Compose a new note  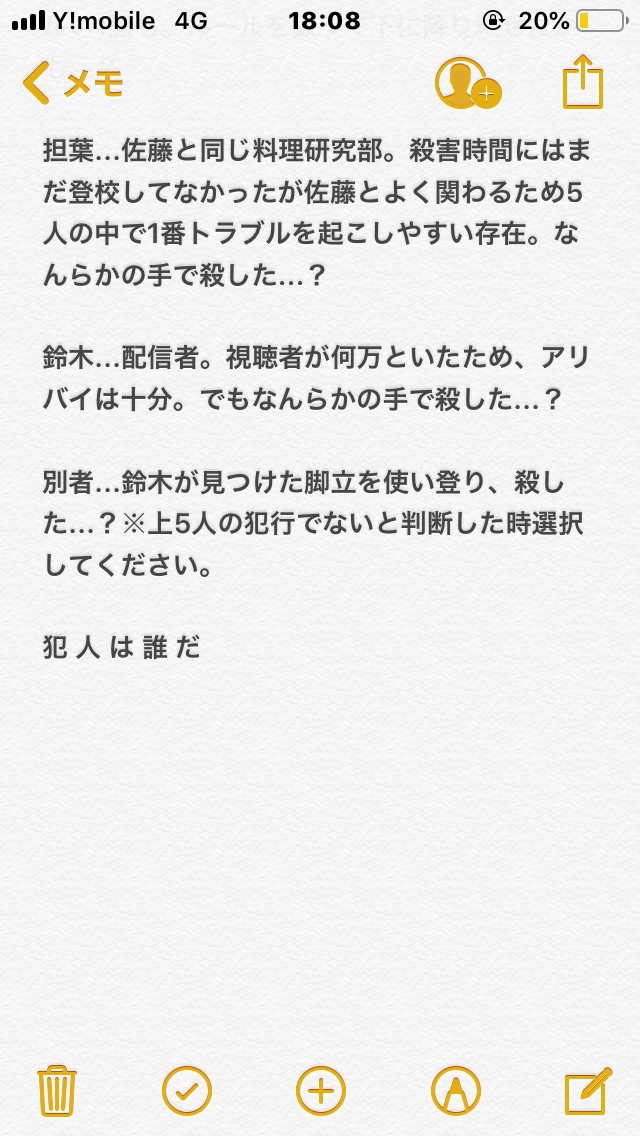coord(588,1090)
